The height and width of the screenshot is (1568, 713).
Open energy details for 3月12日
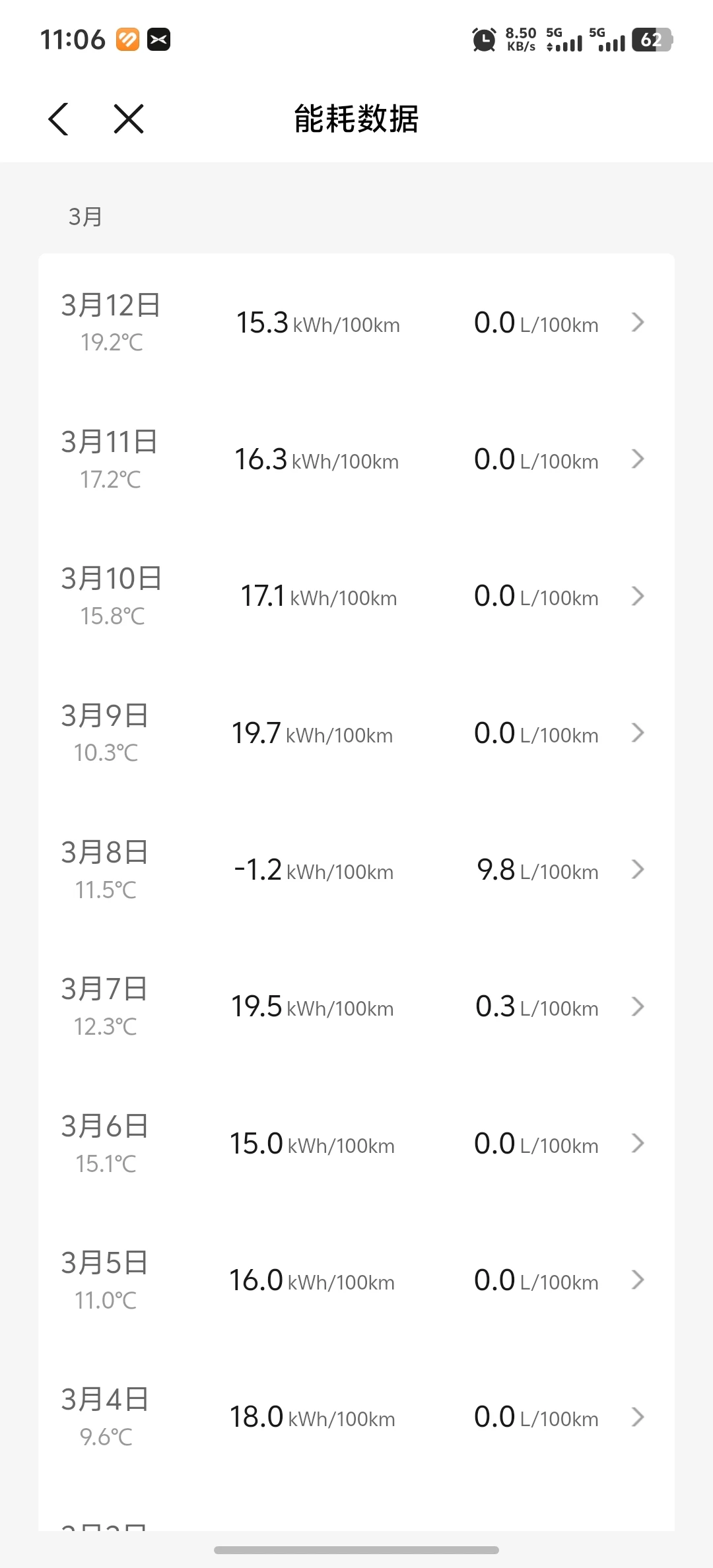356,323
